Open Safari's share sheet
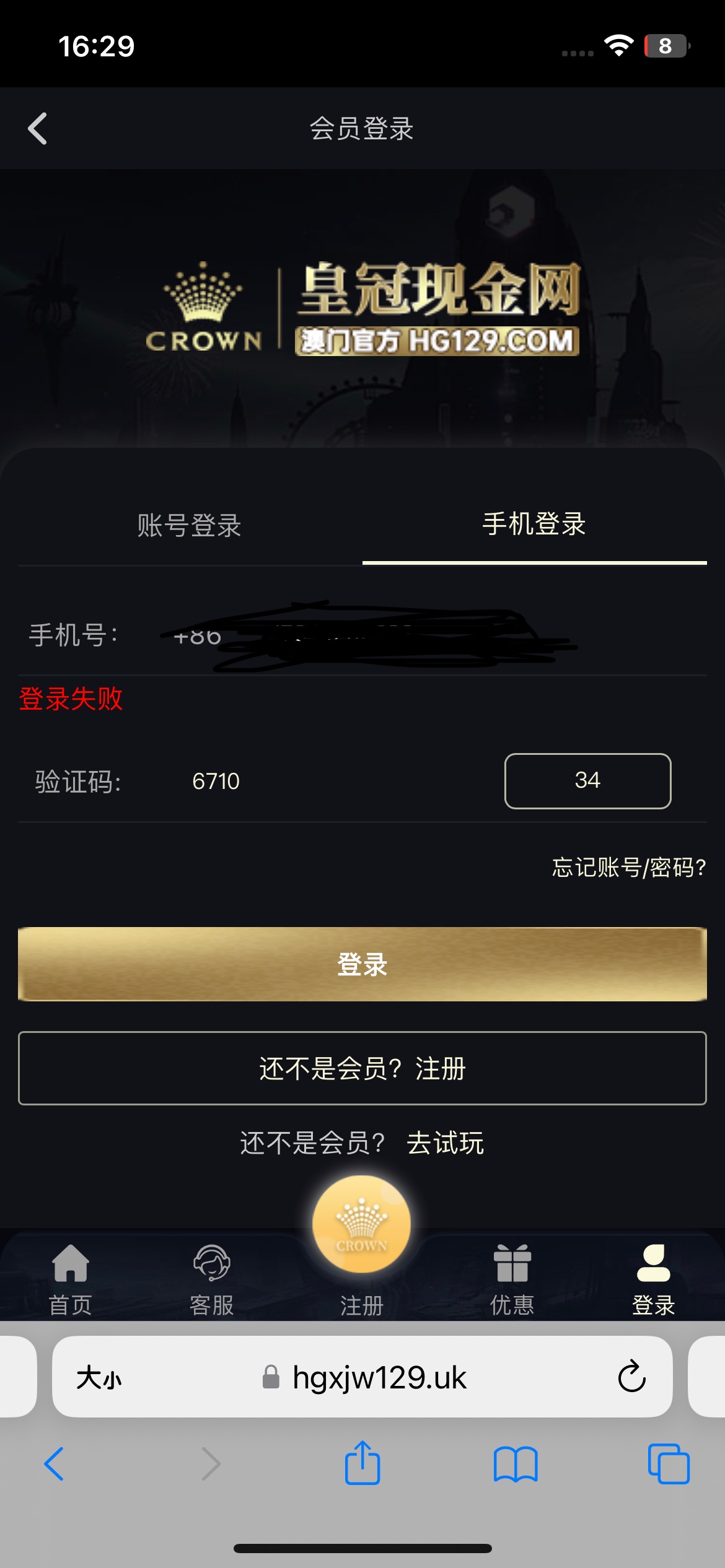 click(x=362, y=1464)
